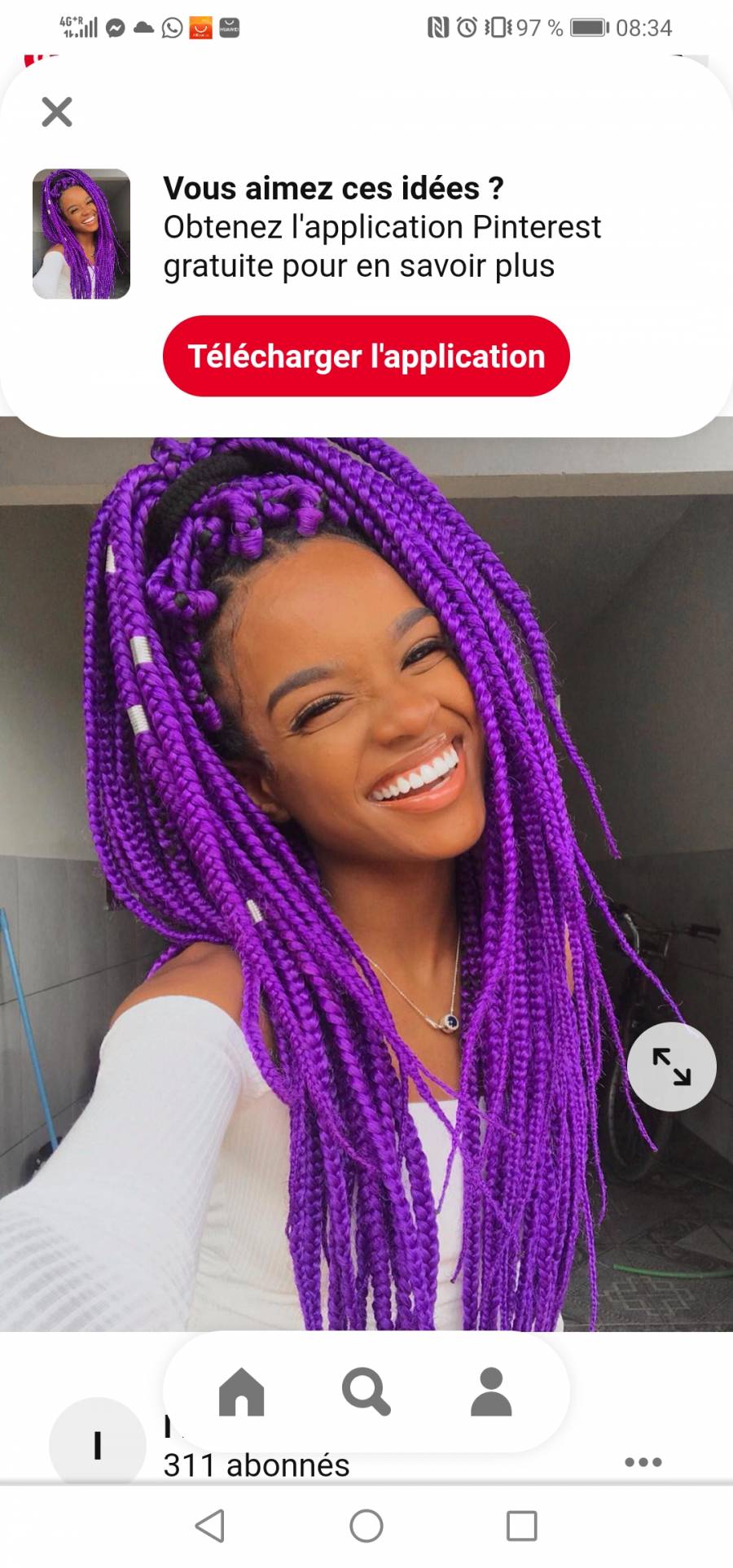
Task: Expand the pin image to fullscreen
Action: [671, 1067]
